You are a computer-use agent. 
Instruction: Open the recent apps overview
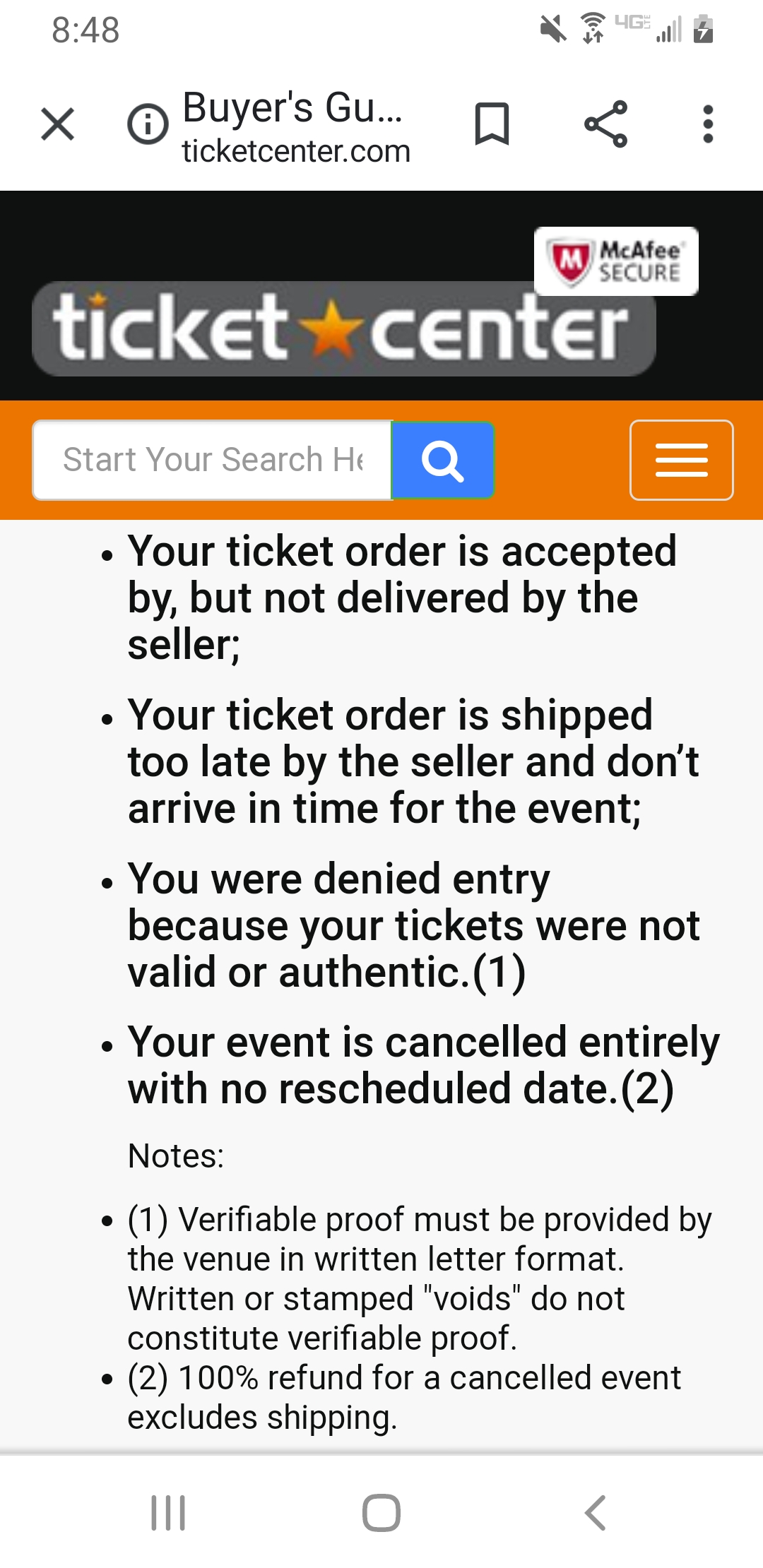(x=170, y=1510)
